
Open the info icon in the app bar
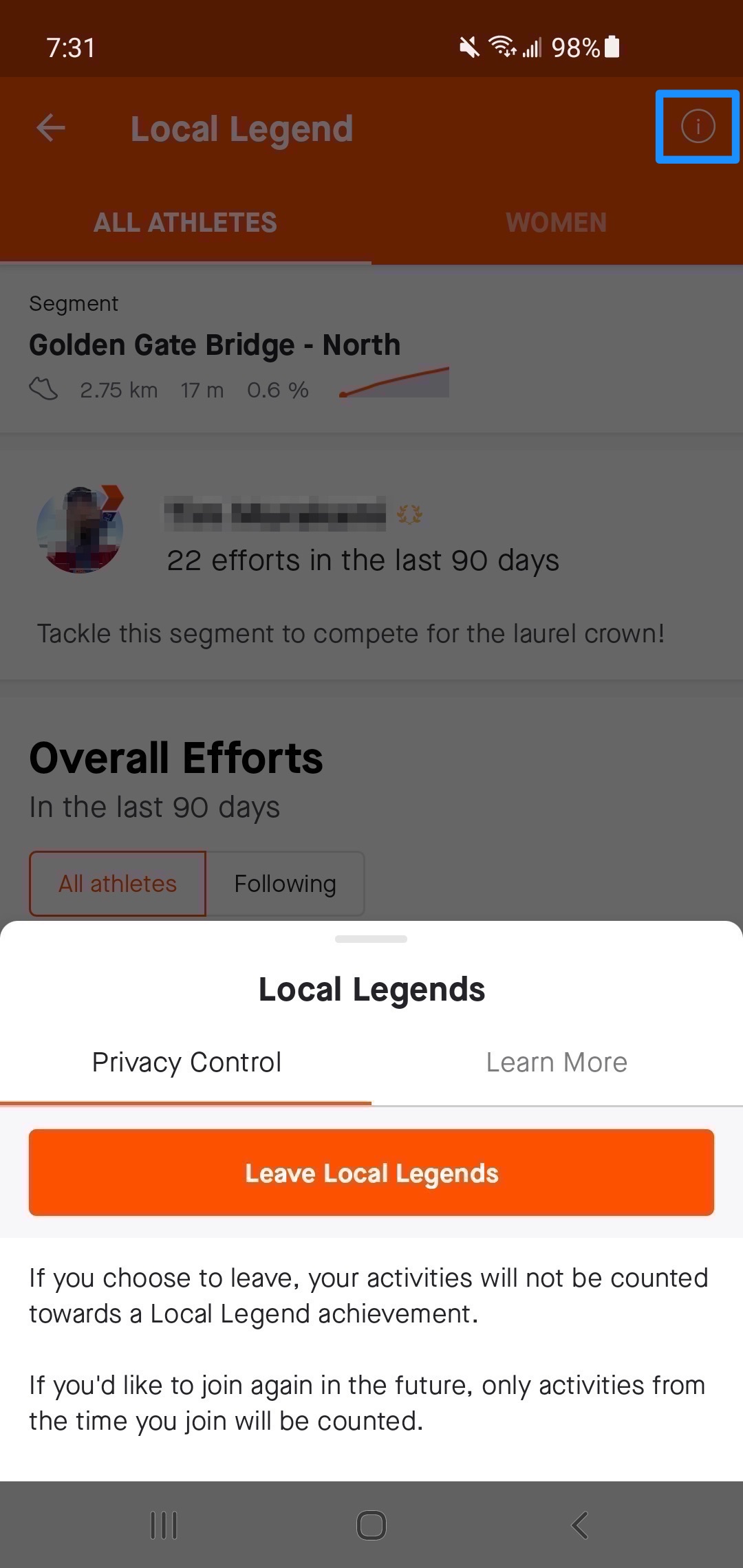(698, 127)
